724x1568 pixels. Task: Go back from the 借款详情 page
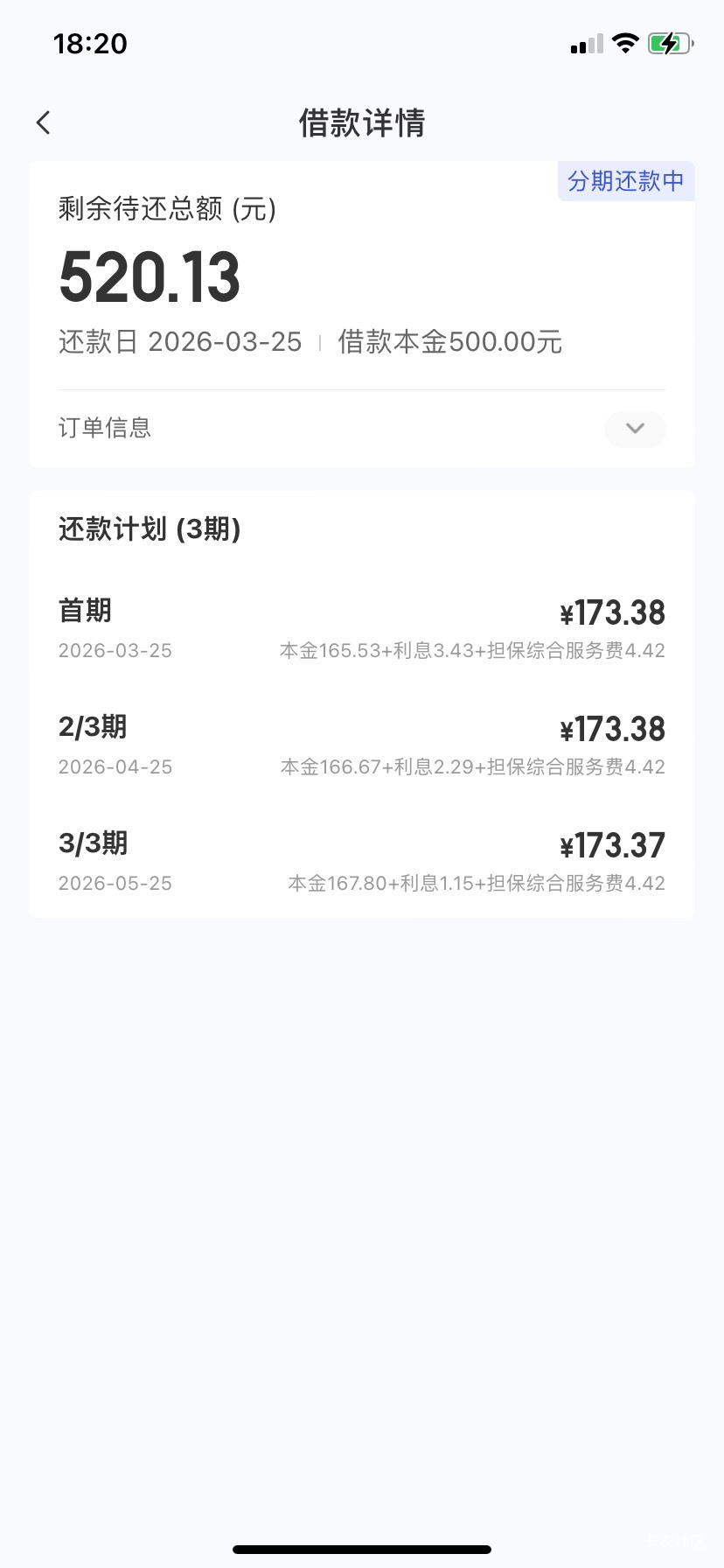coord(44,122)
